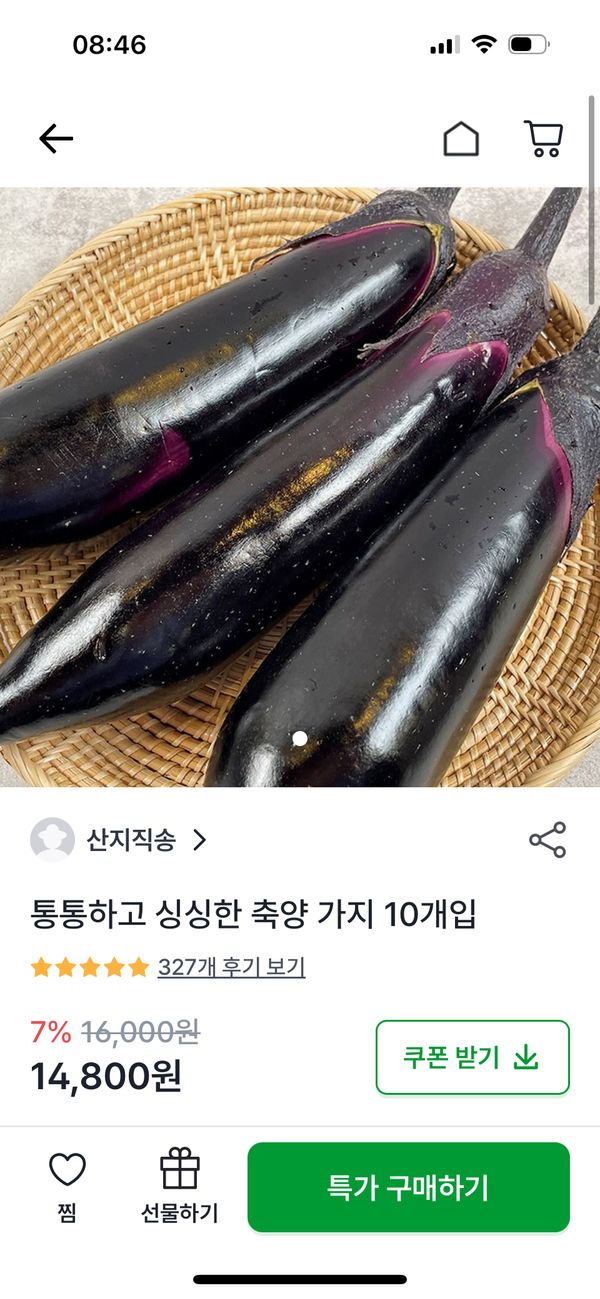Go back using the arrow icon
The height and width of the screenshot is (1299, 600).
tap(56, 139)
